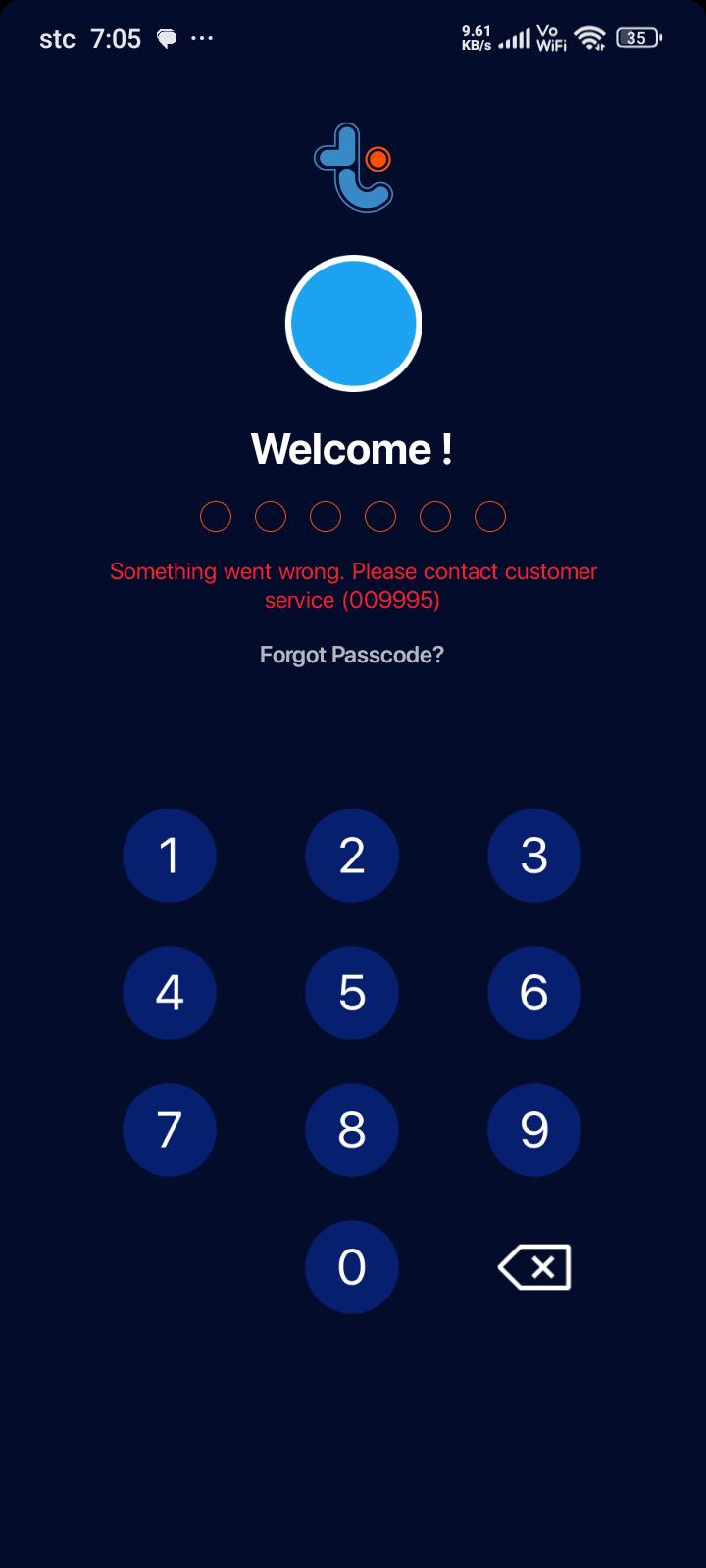
Task: Tap the number 8 key
Action: 352,1130
